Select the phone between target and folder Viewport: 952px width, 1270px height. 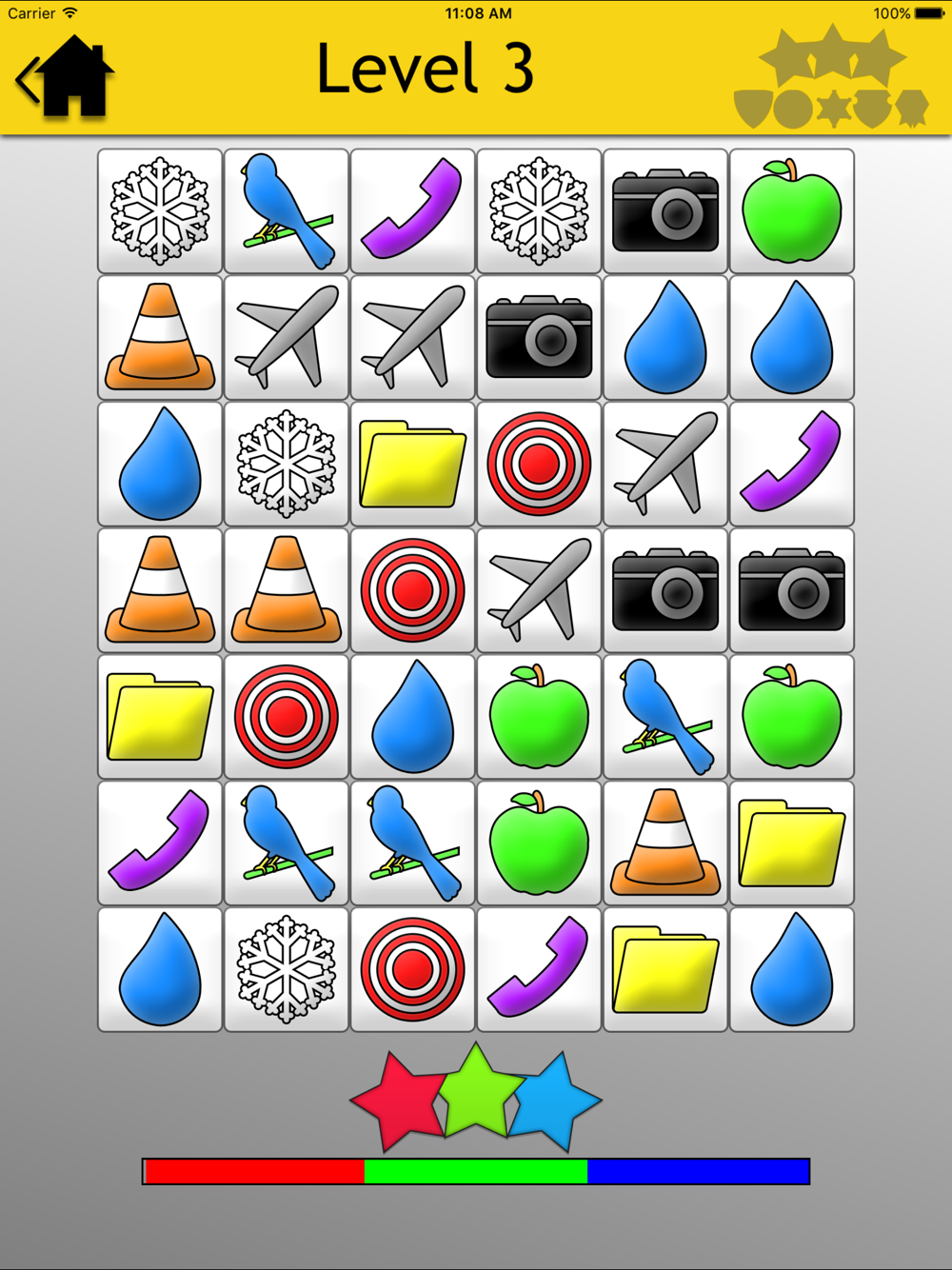[539, 970]
